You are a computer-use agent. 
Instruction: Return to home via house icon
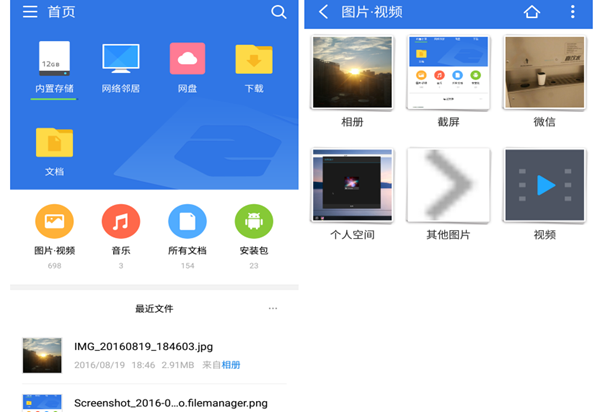pyautogui.click(x=532, y=12)
